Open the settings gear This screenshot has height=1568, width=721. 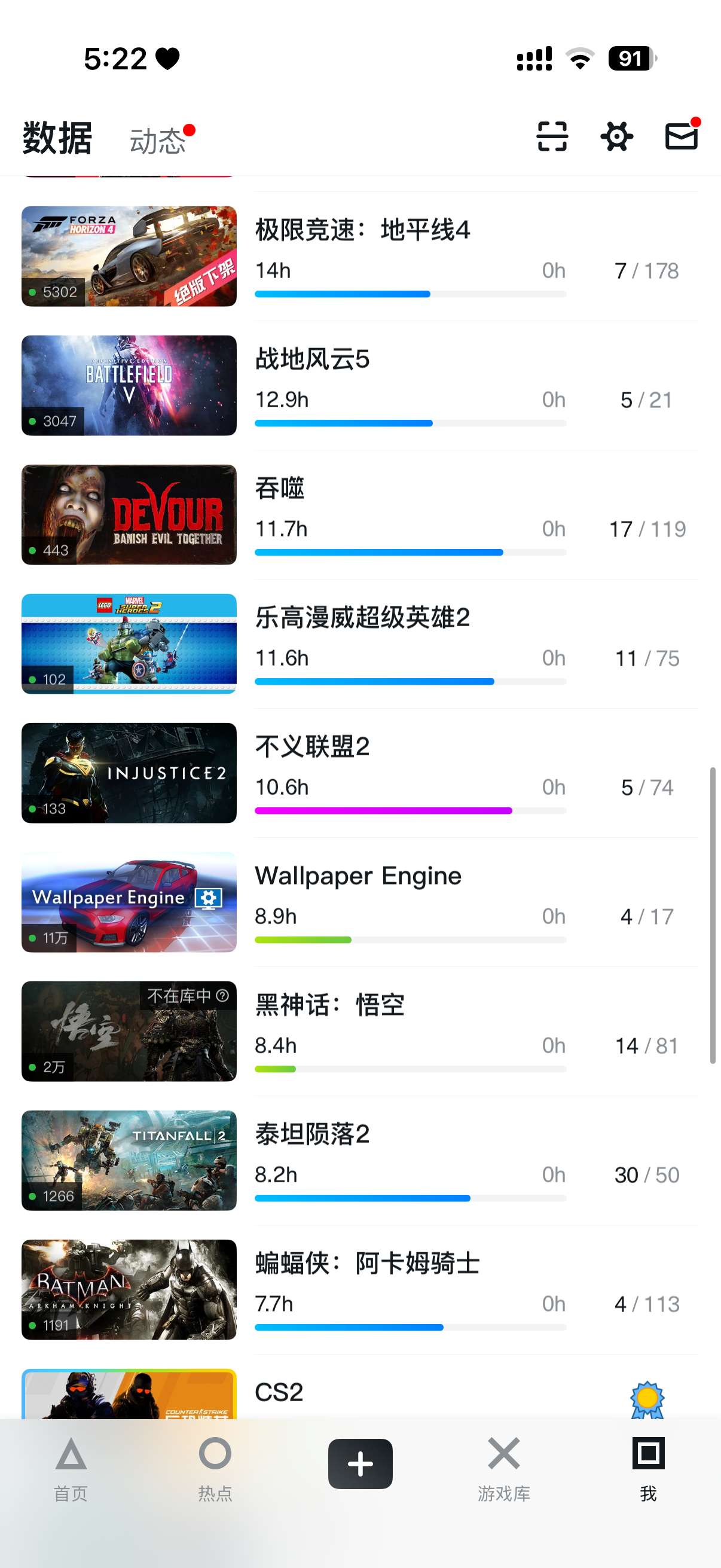click(616, 136)
